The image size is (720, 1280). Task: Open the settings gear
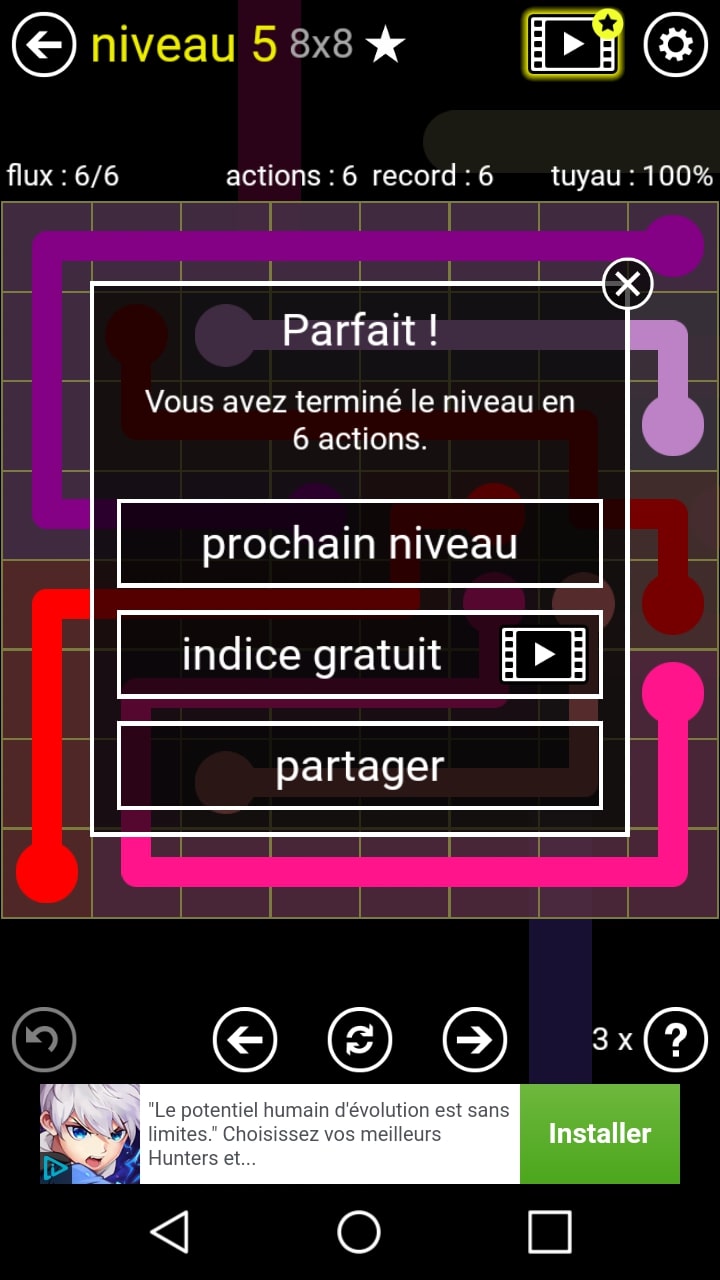tap(675, 45)
